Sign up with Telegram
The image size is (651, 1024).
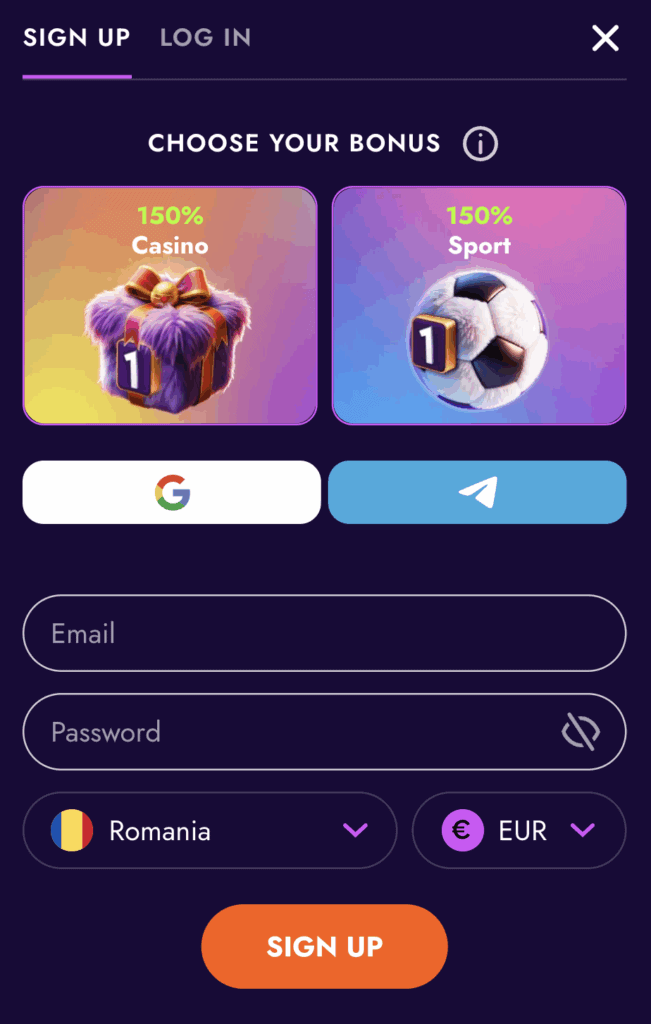pos(477,492)
